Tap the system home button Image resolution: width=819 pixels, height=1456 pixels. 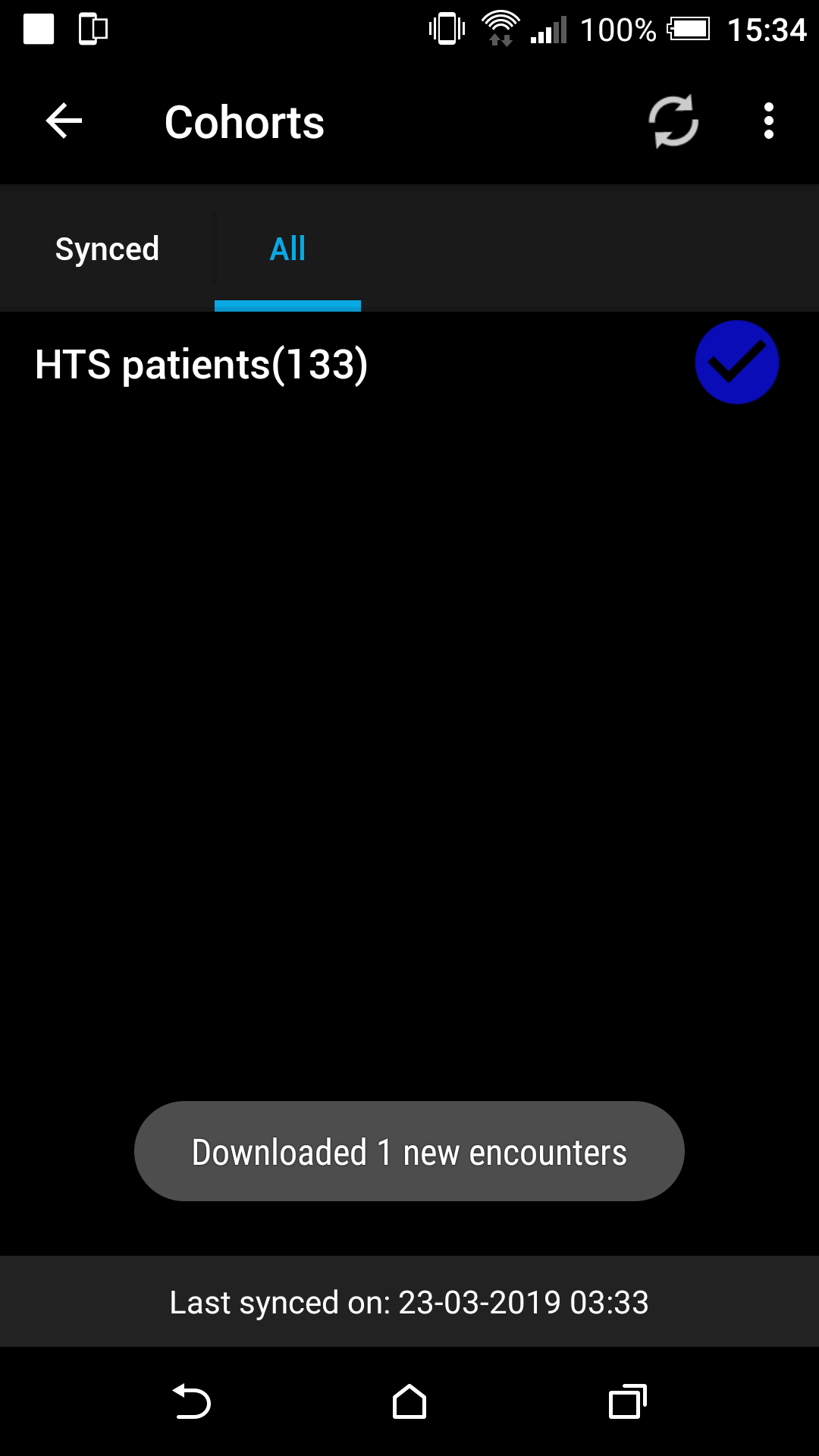(x=409, y=1401)
